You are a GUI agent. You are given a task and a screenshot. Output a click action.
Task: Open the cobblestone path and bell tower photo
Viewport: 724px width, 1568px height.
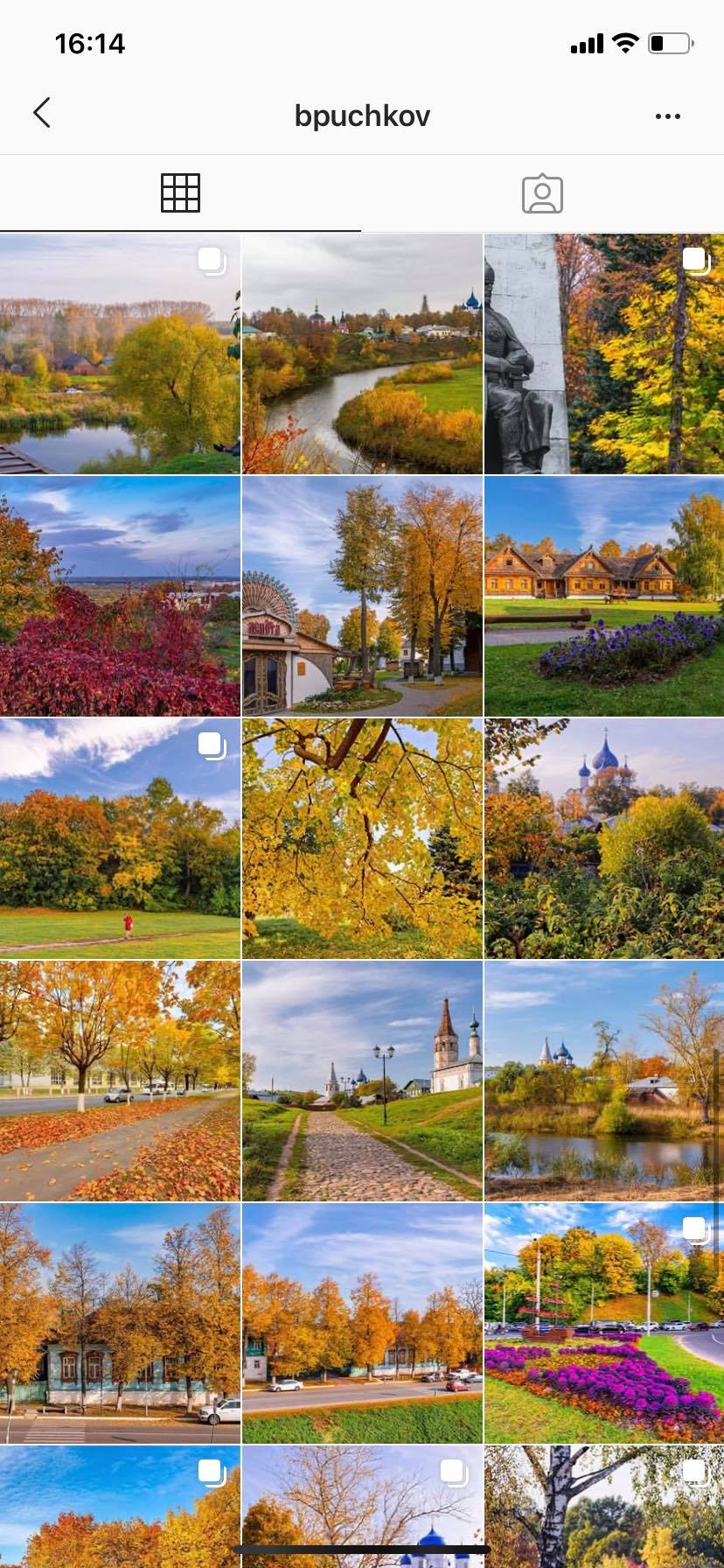(x=362, y=1081)
